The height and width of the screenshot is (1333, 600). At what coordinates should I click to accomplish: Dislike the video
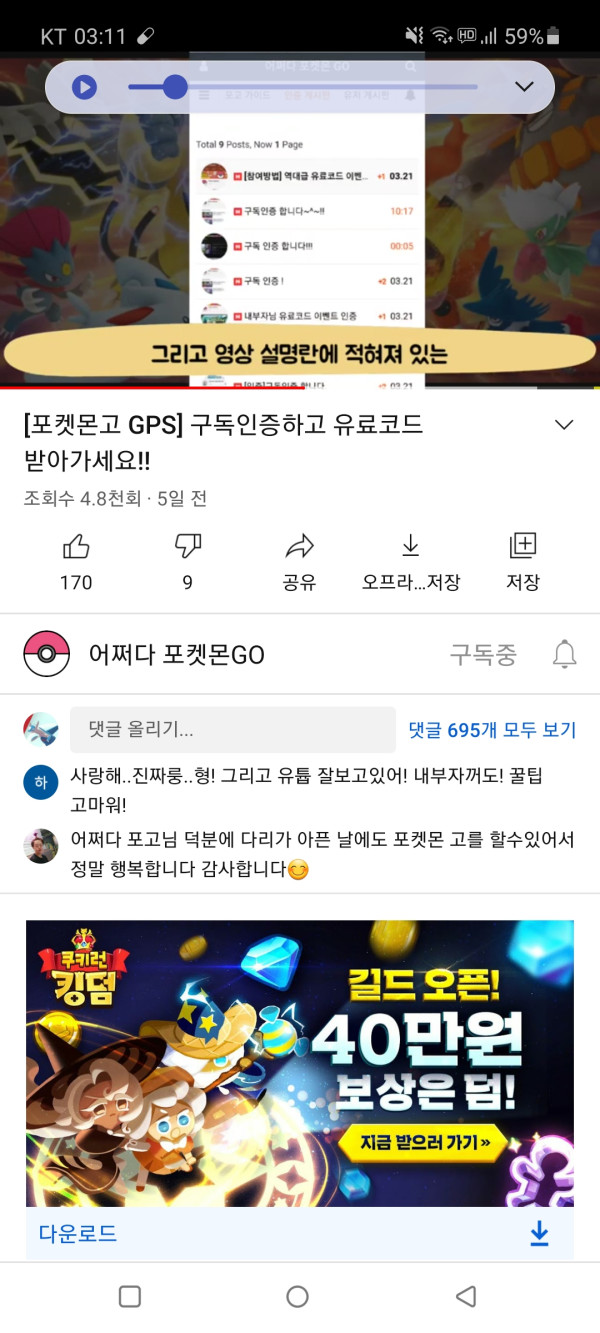[187, 560]
